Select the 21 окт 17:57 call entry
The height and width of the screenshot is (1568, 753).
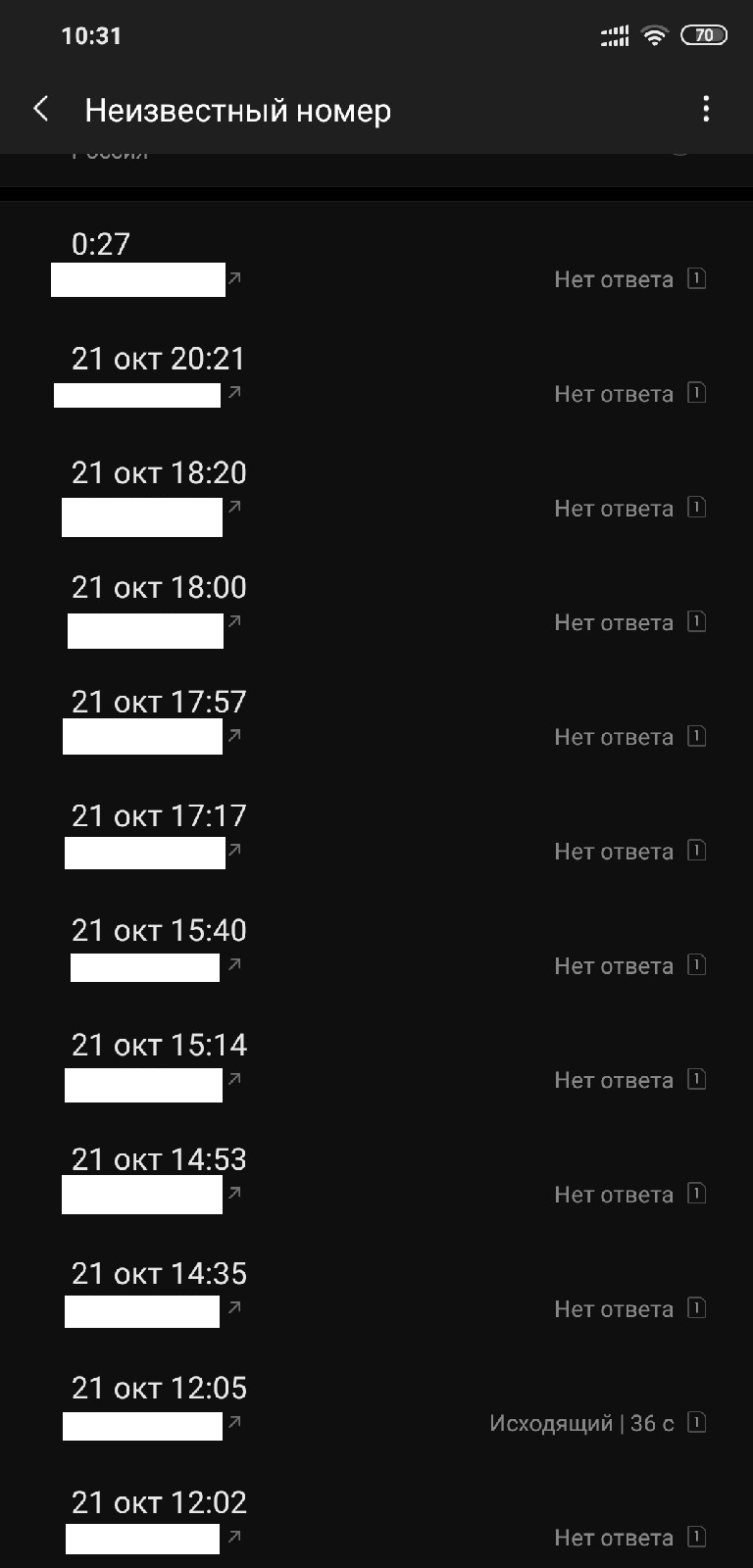pos(376,719)
